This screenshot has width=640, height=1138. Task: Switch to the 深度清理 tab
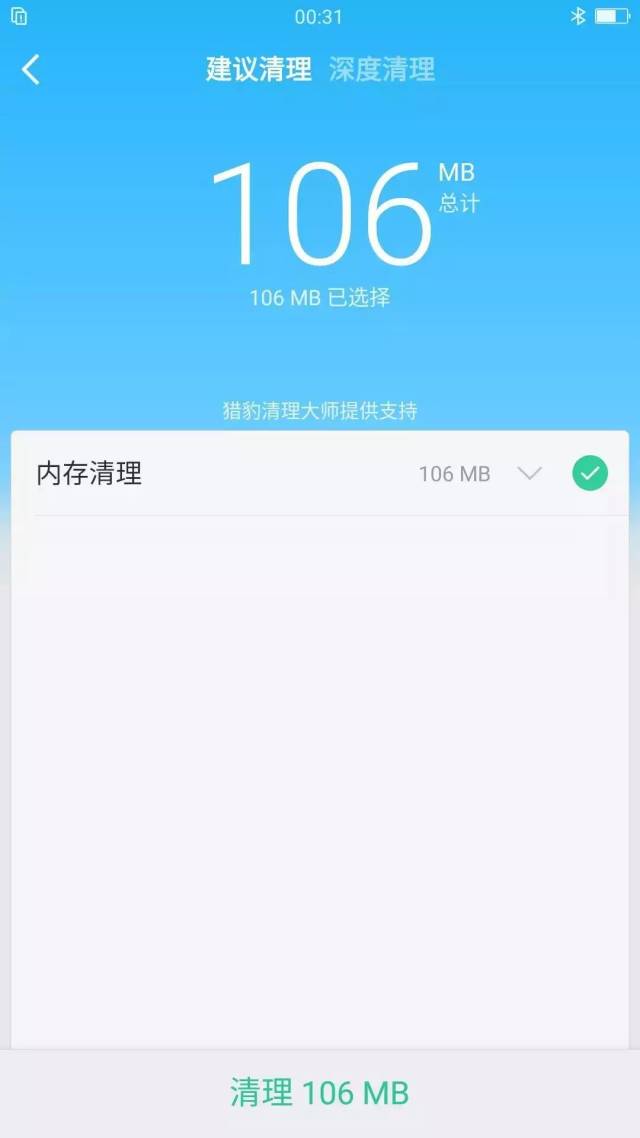click(382, 70)
